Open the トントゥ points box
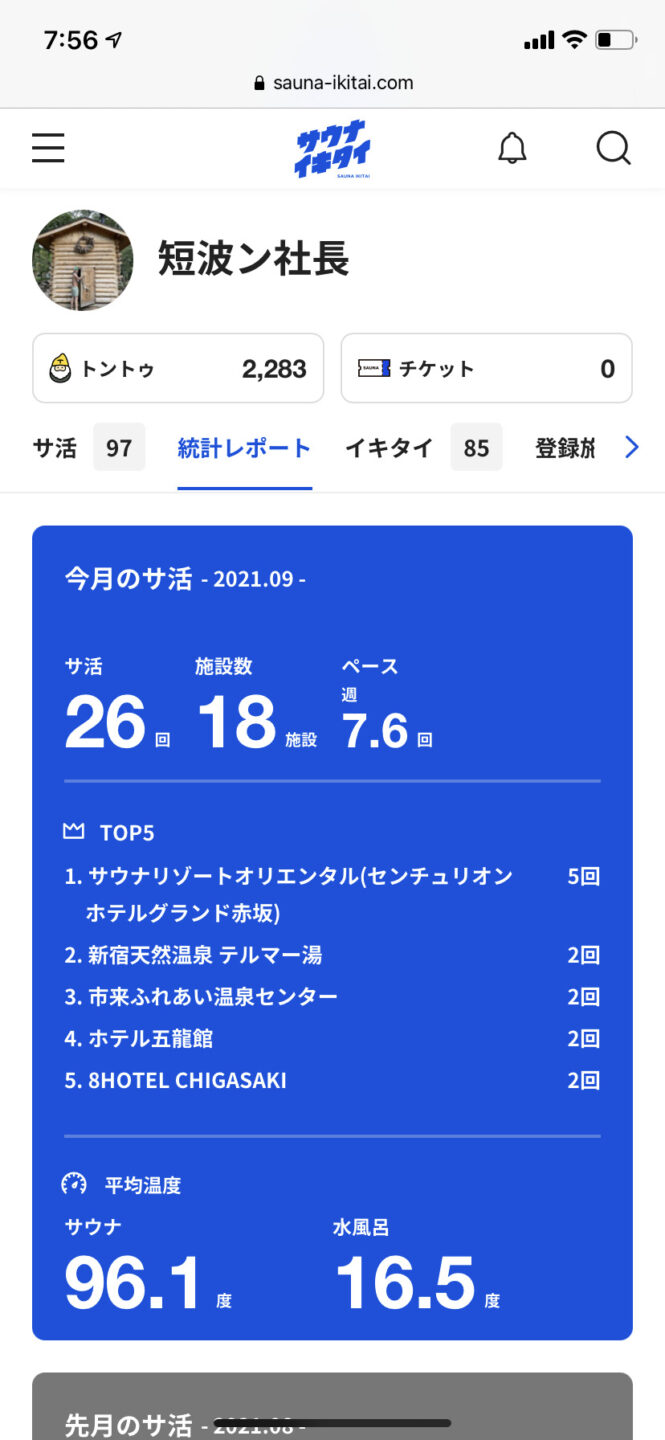This screenshot has width=665, height=1440. pyautogui.click(x=178, y=368)
